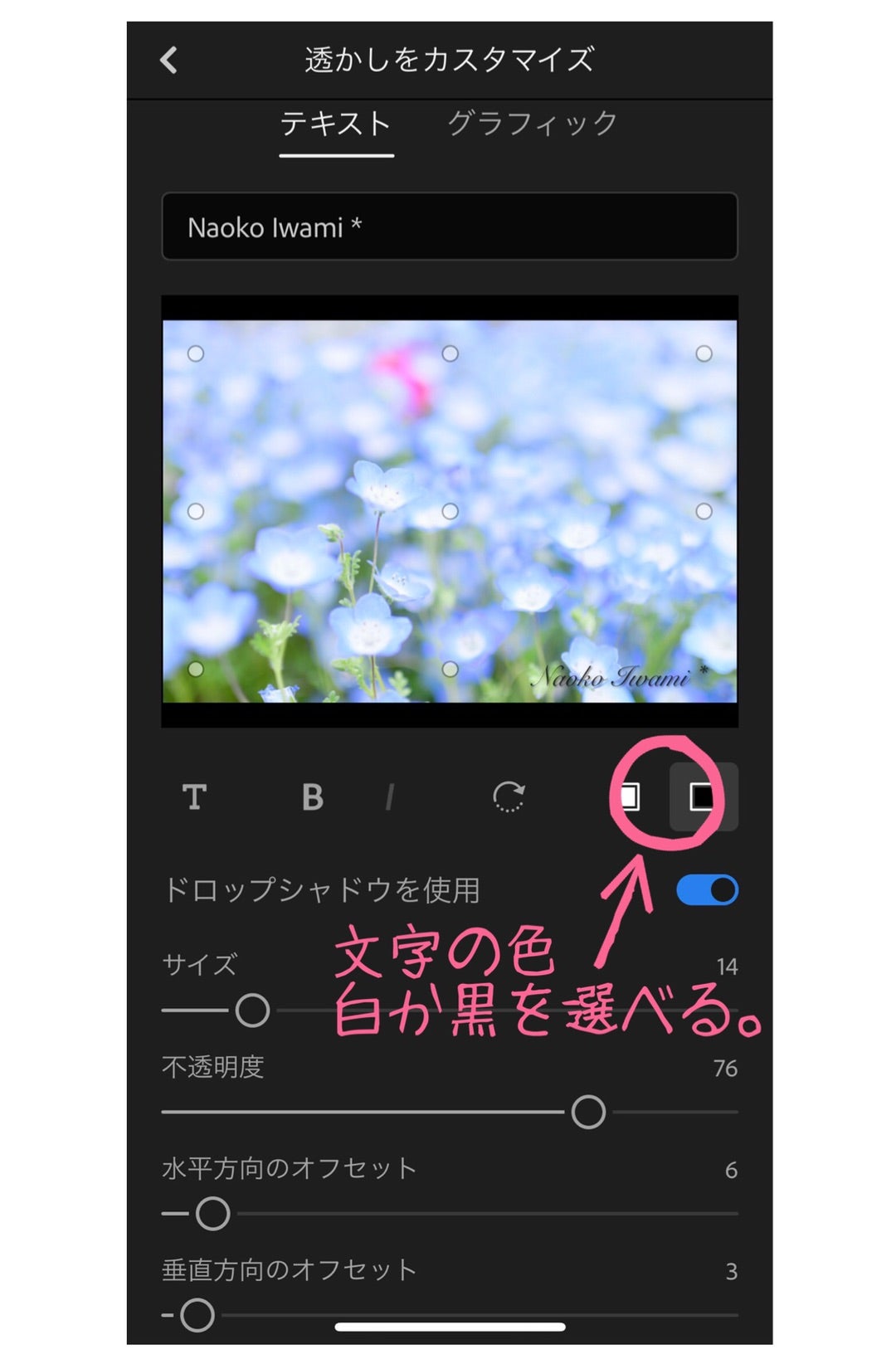Choose white text color
Image resolution: width=896 pixels, height=1359 pixels.
point(631,796)
